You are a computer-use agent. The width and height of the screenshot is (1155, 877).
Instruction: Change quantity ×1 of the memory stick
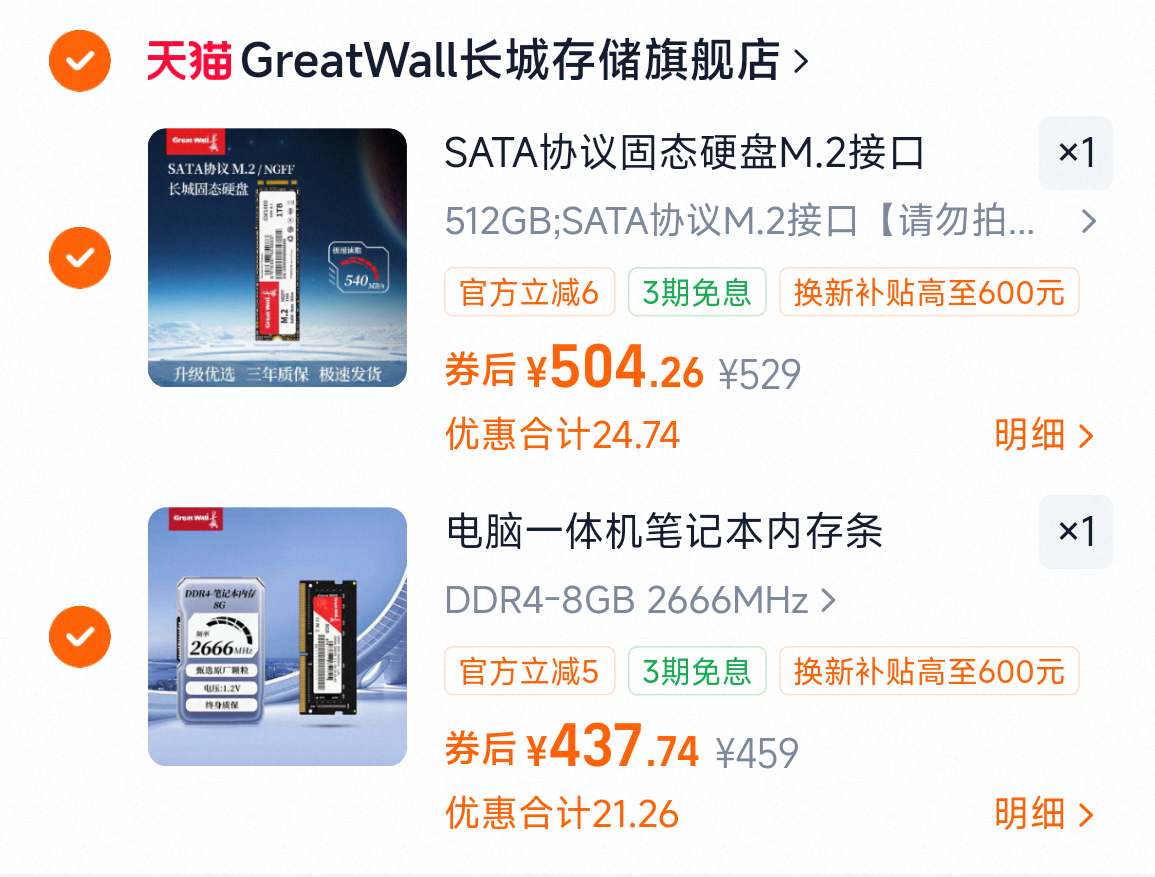tap(1075, 532)
